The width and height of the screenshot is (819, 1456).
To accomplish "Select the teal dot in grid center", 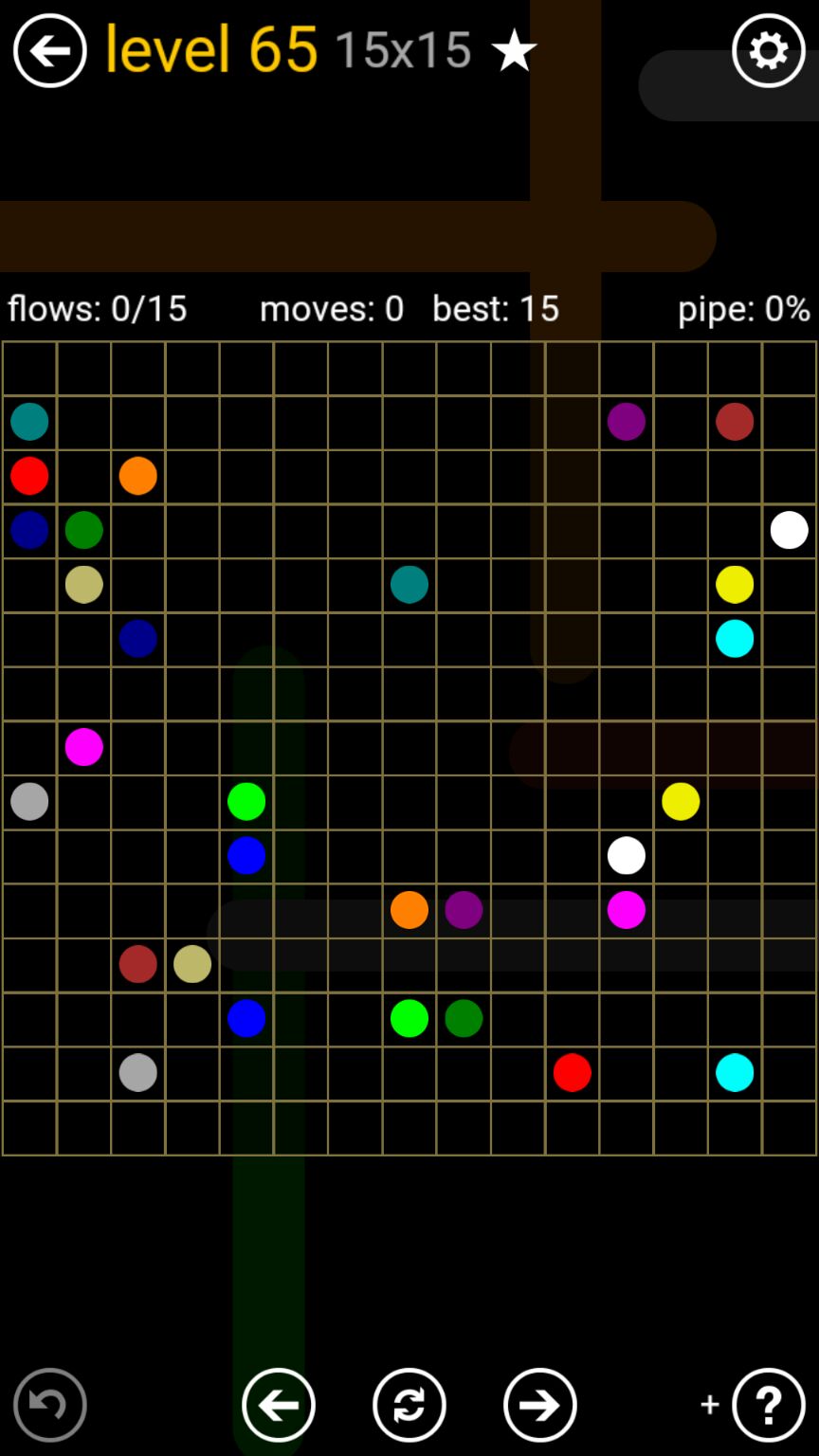I will [x=409, y=584].
